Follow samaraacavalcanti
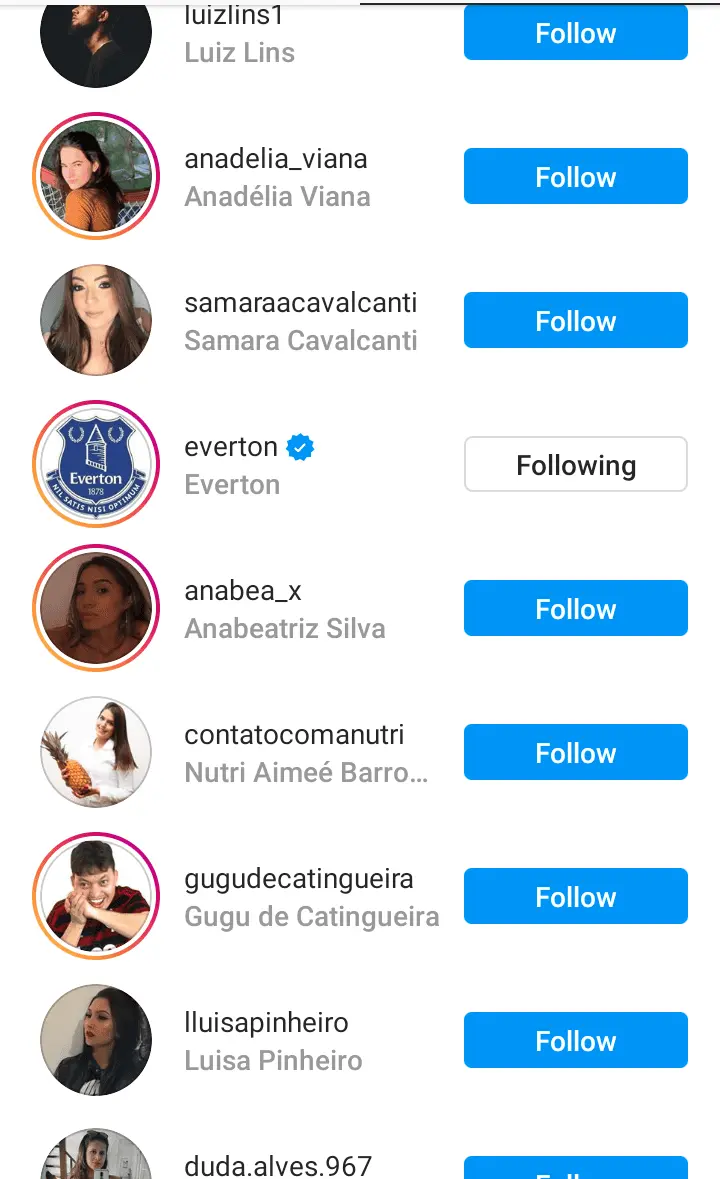Viewport: 720px width, 1179px height. click(x=575, y=320)
